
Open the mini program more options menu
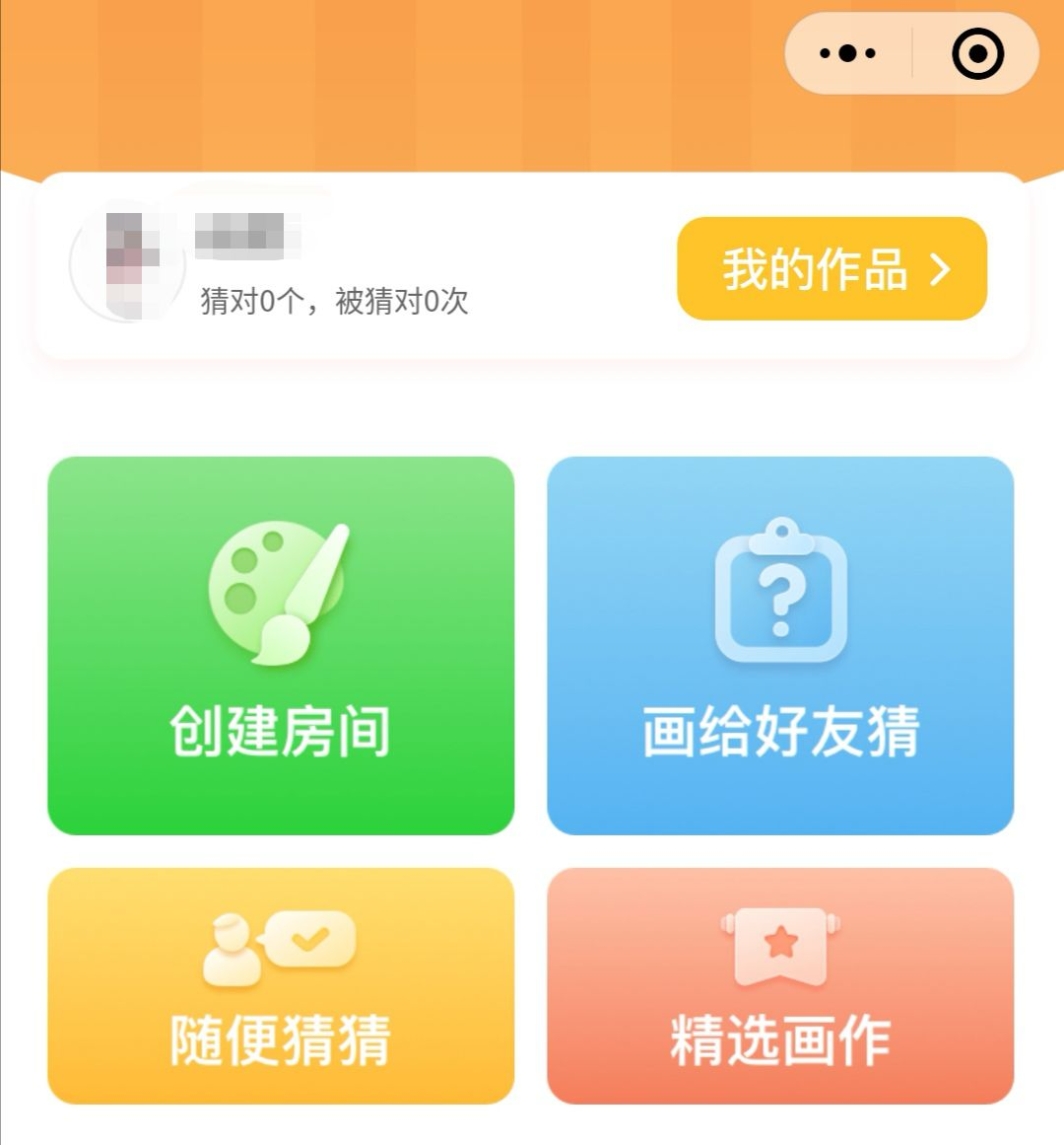(848, 54)
